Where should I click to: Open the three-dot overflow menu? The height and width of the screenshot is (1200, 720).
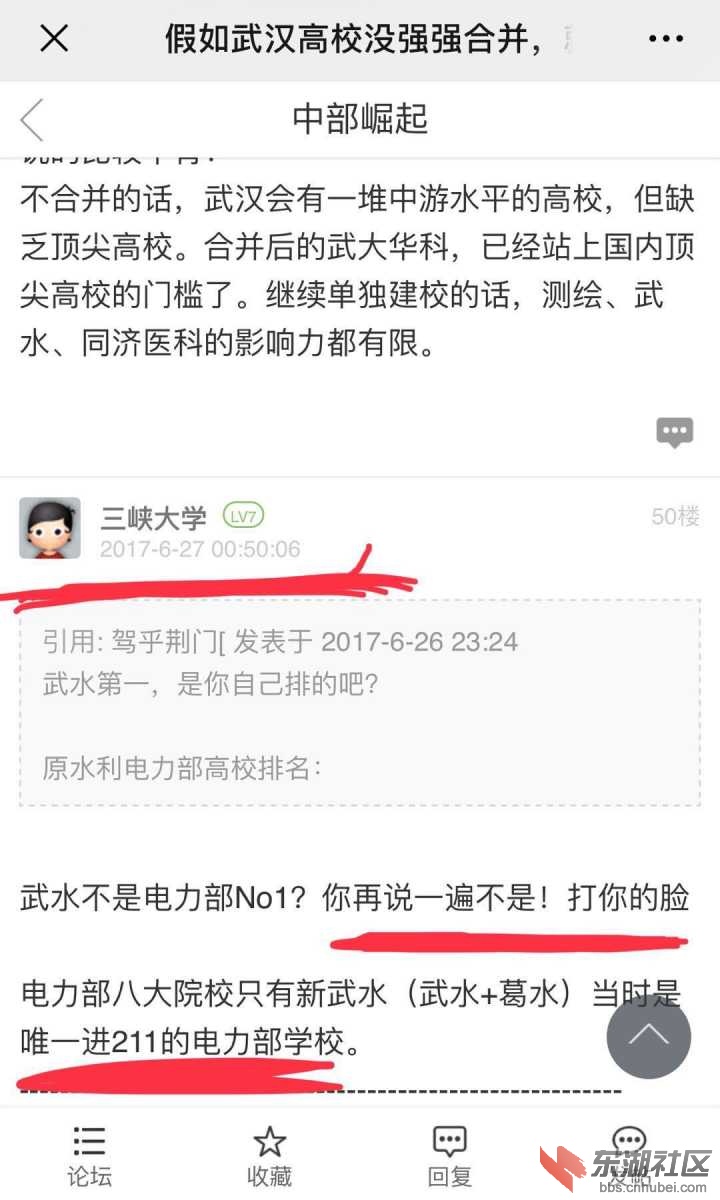665,39
